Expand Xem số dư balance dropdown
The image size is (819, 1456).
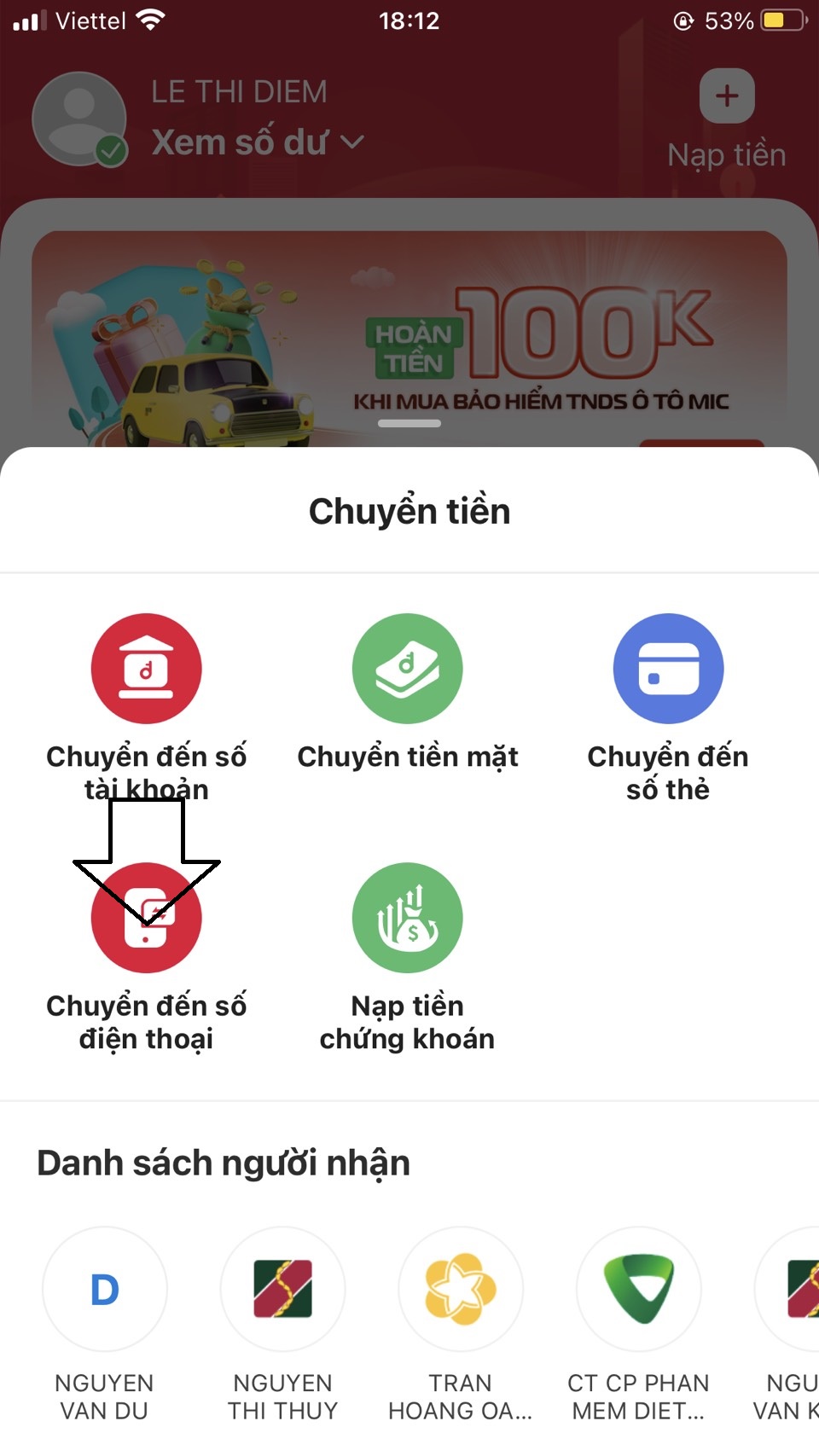tap(258, 142)
